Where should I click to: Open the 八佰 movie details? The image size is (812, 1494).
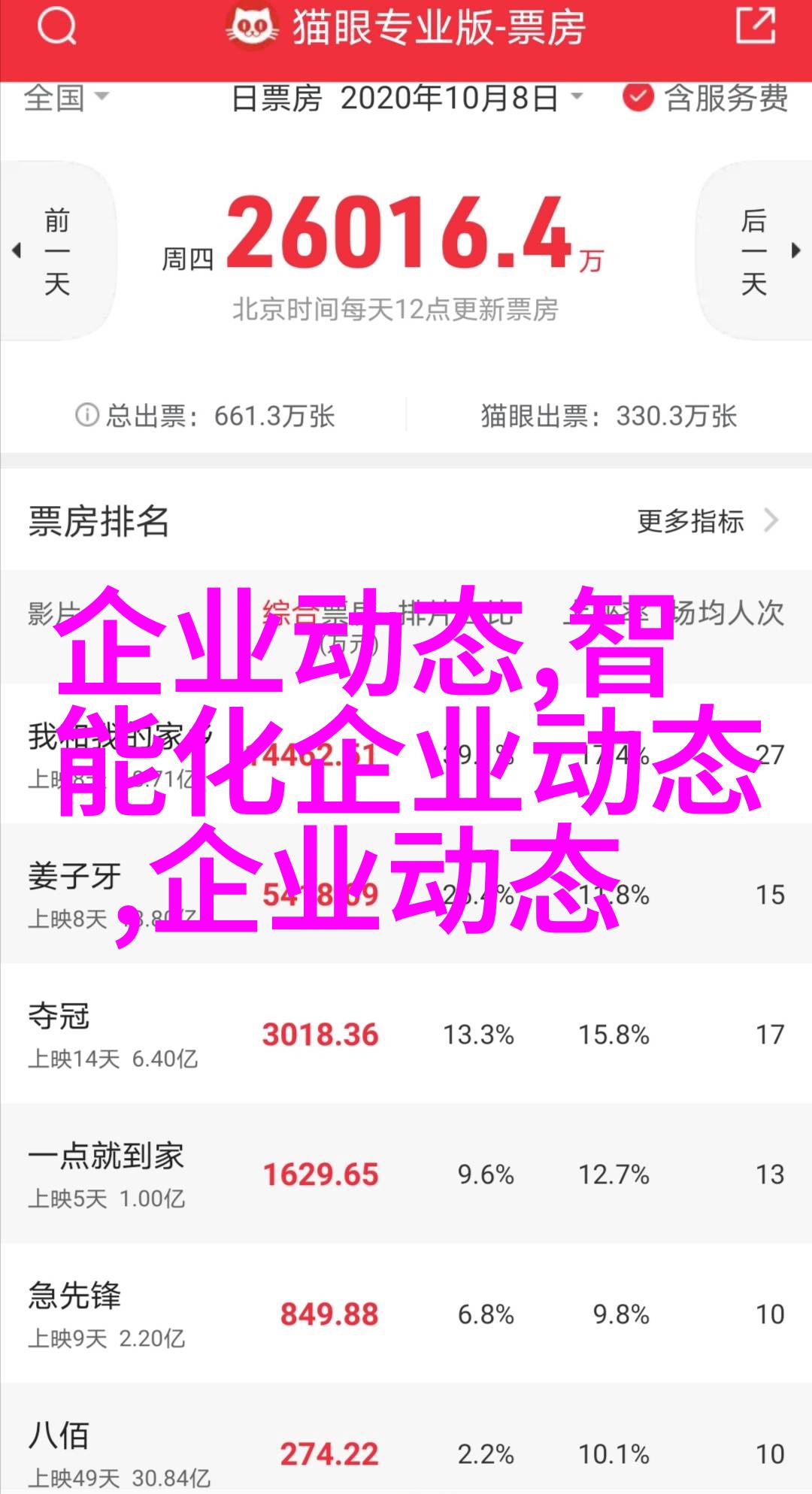pyautogui.click(x=59, y=1436)
